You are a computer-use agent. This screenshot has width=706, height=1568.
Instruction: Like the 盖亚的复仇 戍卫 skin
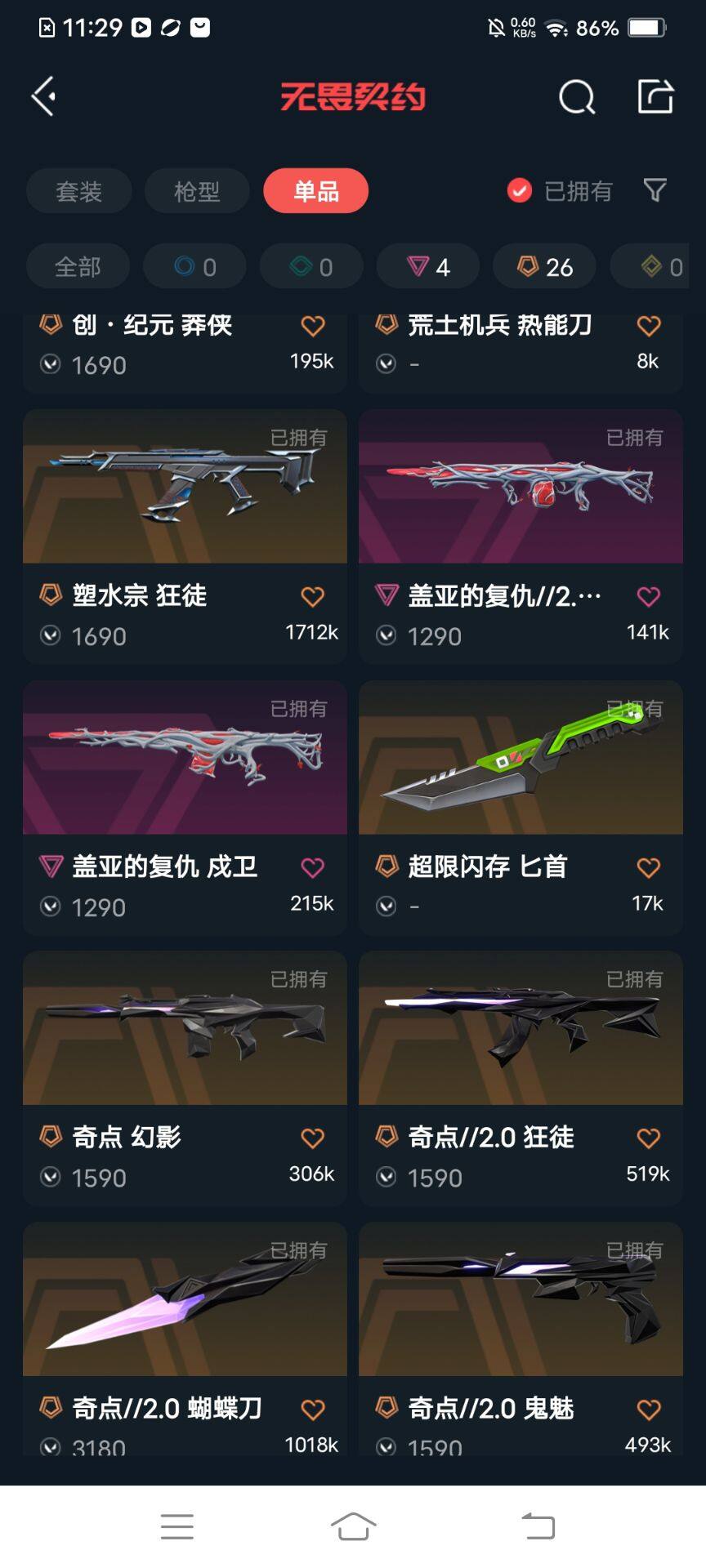[312, 867]
